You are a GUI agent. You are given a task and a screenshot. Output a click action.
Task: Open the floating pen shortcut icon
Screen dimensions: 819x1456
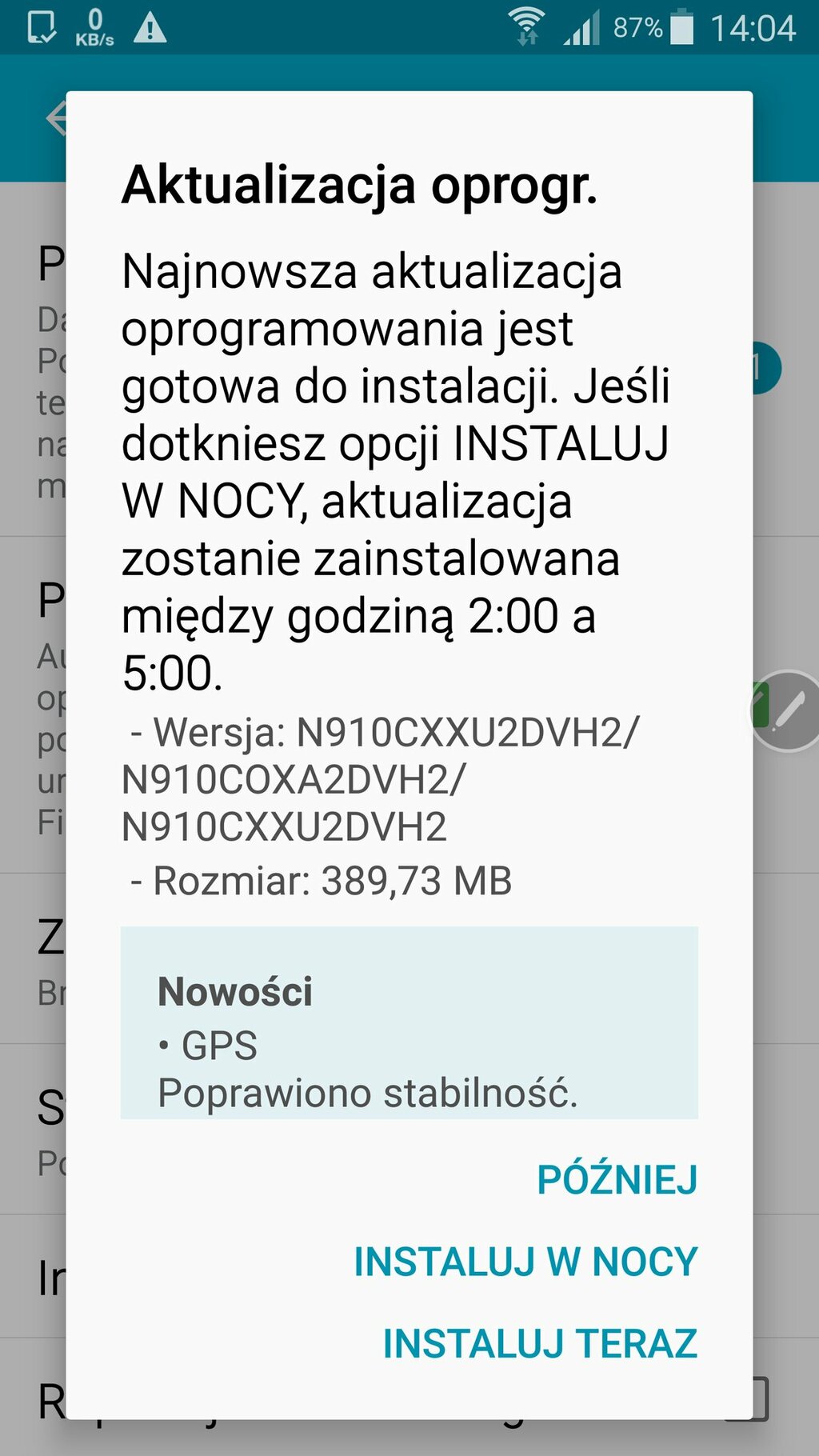pos(787,710)
